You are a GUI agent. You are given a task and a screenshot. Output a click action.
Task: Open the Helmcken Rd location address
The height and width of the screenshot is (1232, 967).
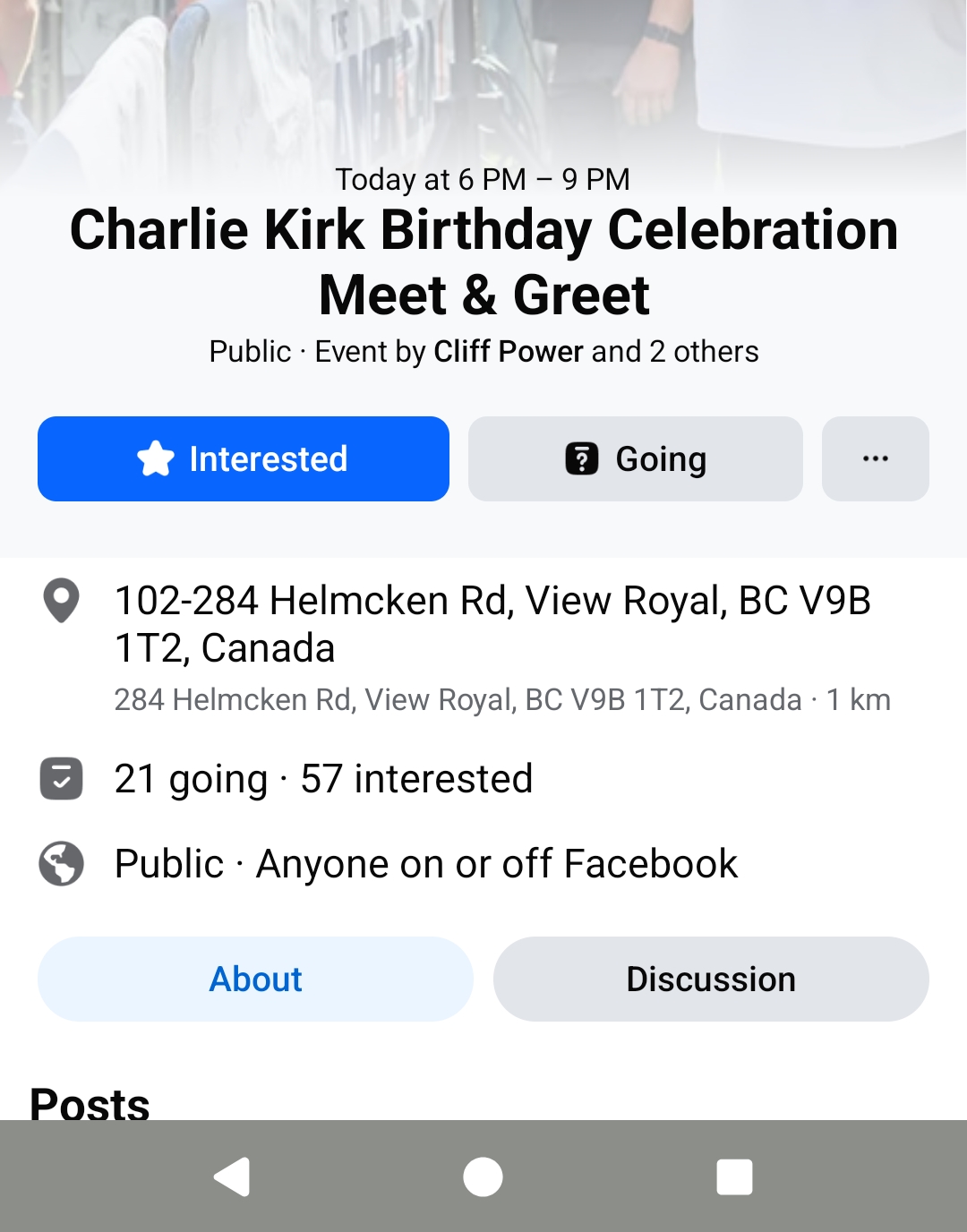(x=492, y=624)
